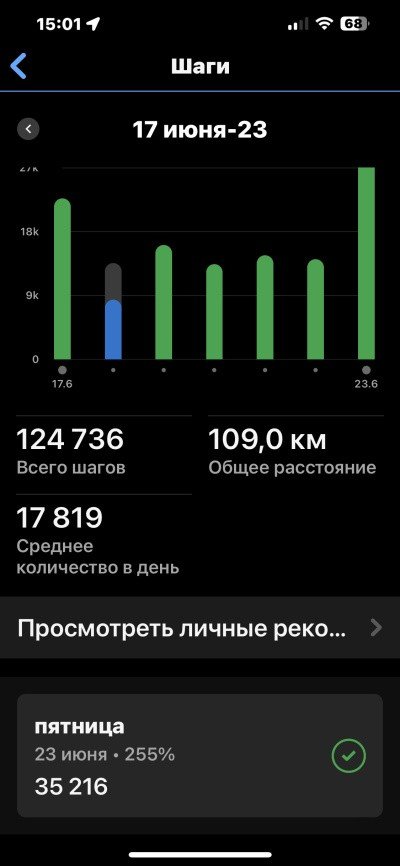
Task: Select the tallest bar for 23.6
Action: pos(366,263)
